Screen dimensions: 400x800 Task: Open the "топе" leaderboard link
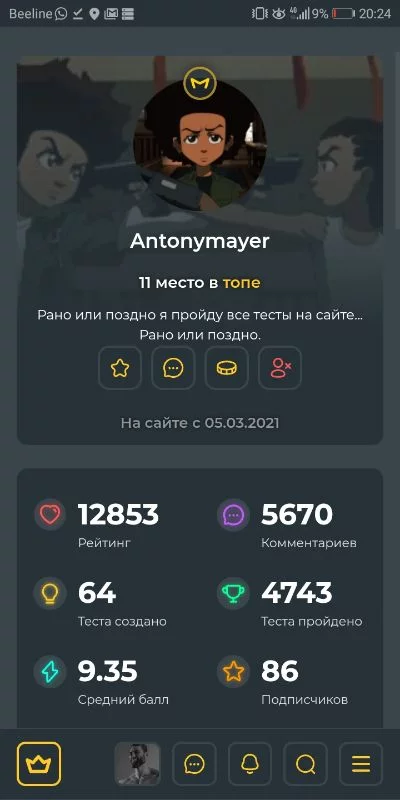(x=241, y=283)
